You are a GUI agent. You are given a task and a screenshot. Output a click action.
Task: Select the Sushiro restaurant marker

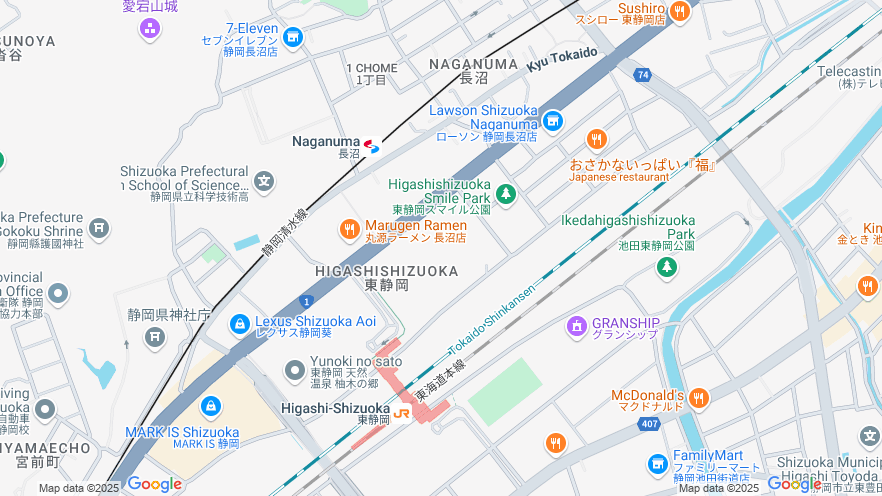680,11
